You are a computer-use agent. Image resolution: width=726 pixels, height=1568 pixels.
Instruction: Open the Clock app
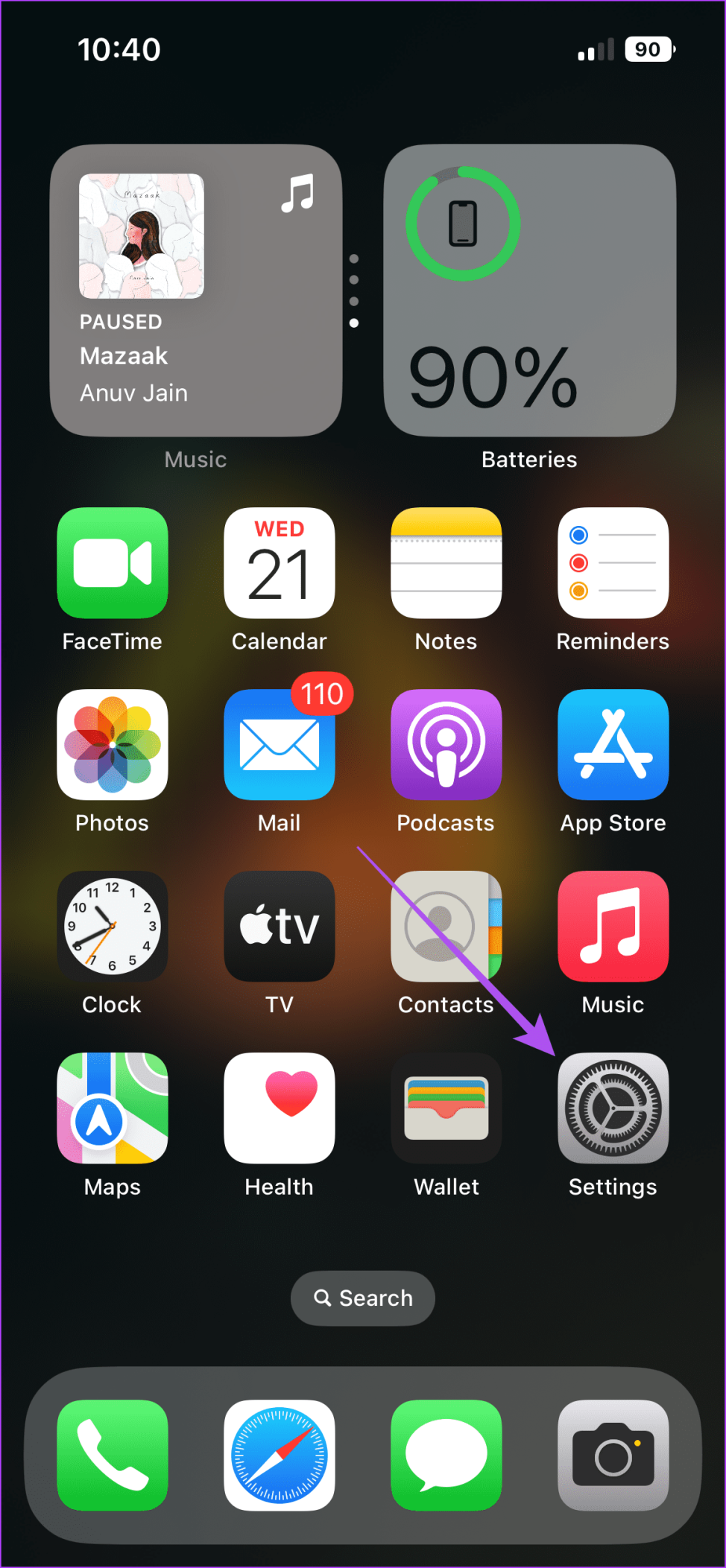113,926
